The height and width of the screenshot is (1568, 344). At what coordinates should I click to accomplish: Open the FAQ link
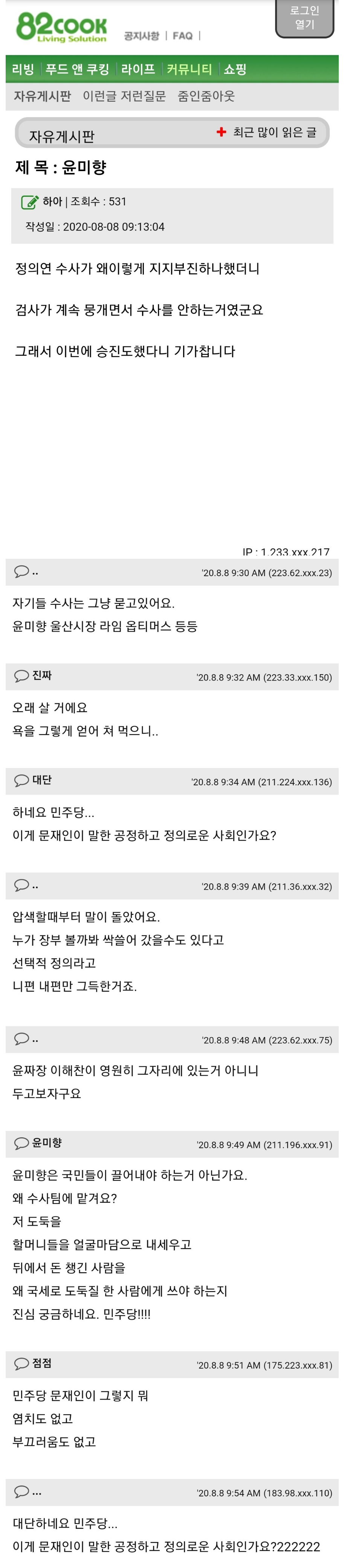point(182,36)
